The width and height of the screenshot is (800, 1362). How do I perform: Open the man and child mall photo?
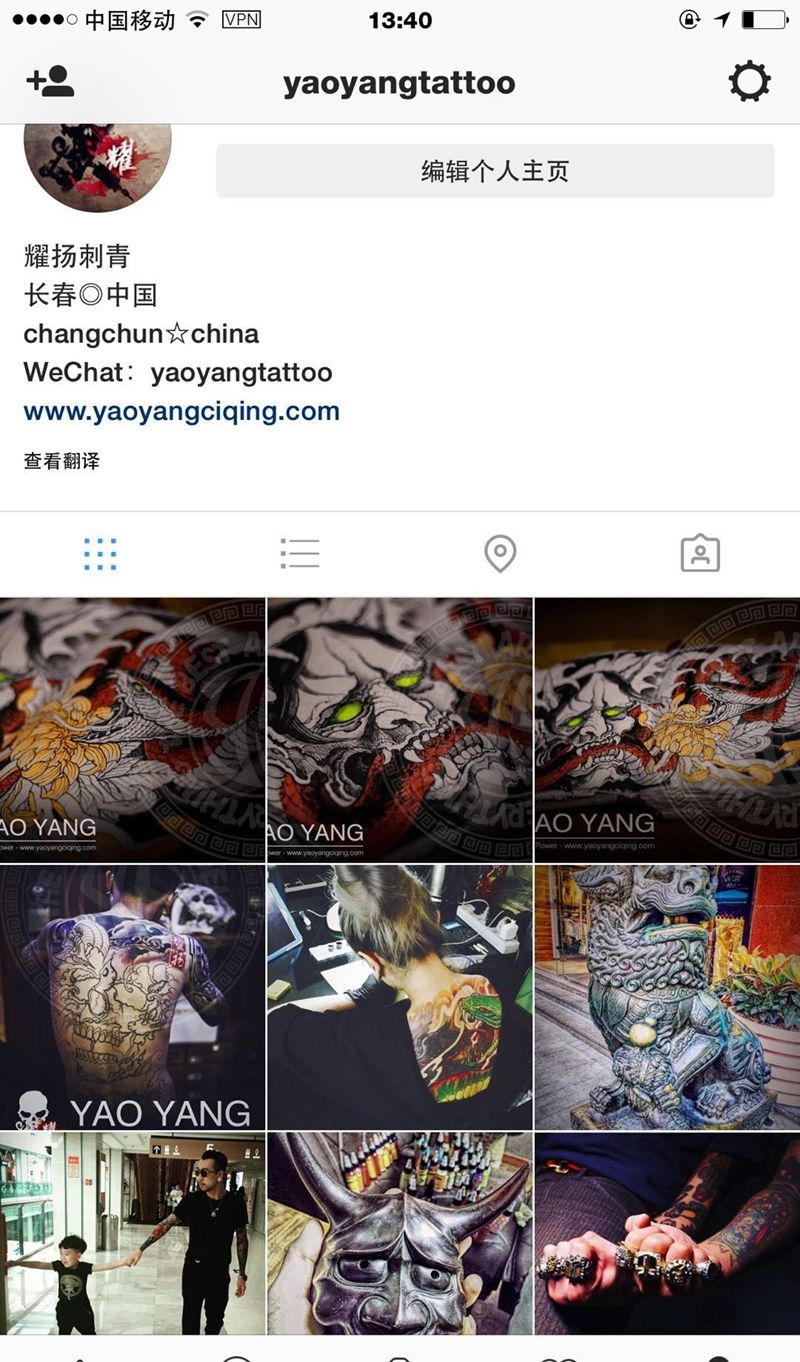tap(132, 1233)
